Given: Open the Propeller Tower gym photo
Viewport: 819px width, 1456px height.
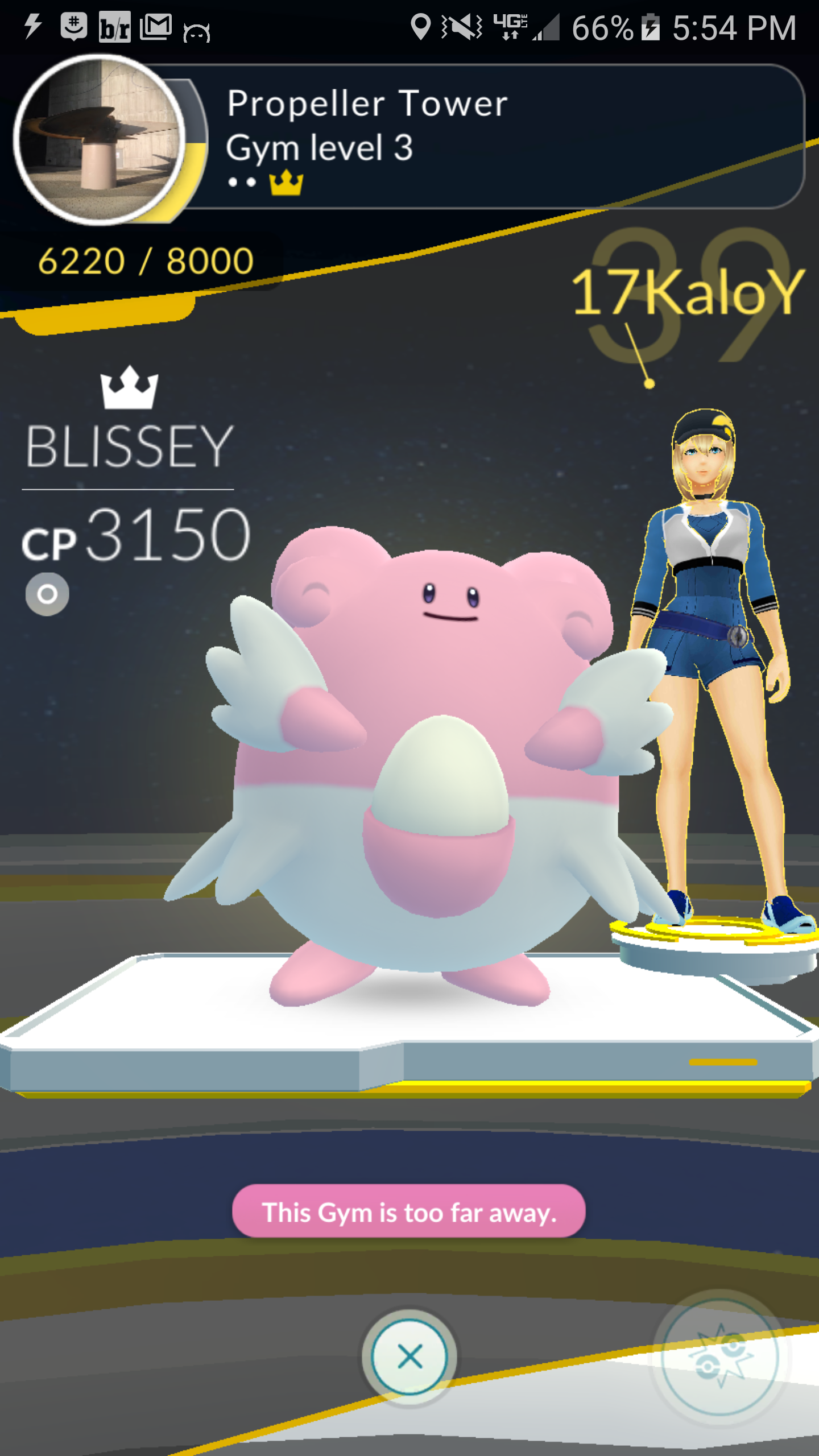Looking at the screenshot, I should point(100,140).
